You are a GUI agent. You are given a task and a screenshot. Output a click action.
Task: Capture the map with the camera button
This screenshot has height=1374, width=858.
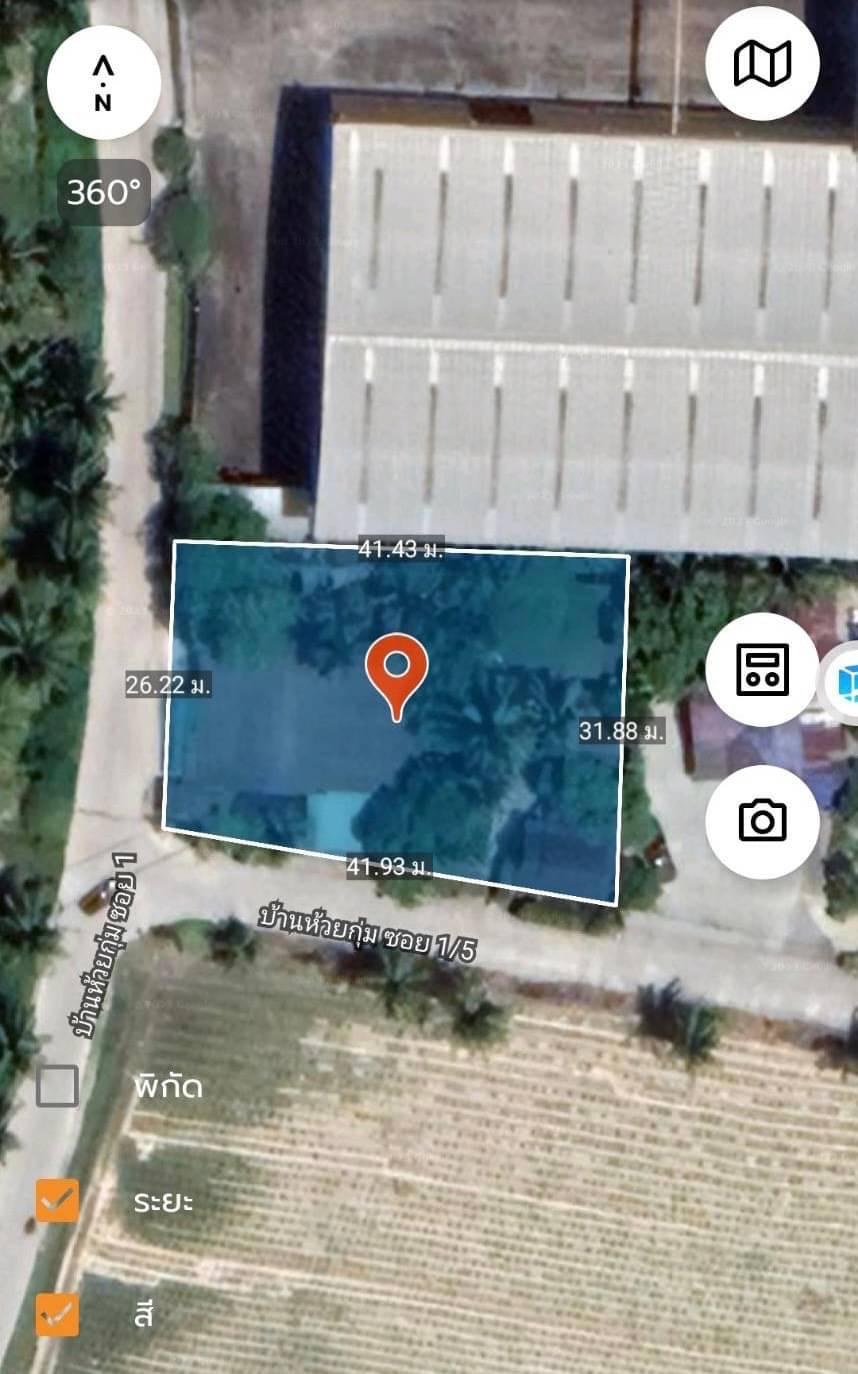pos(762,821)
